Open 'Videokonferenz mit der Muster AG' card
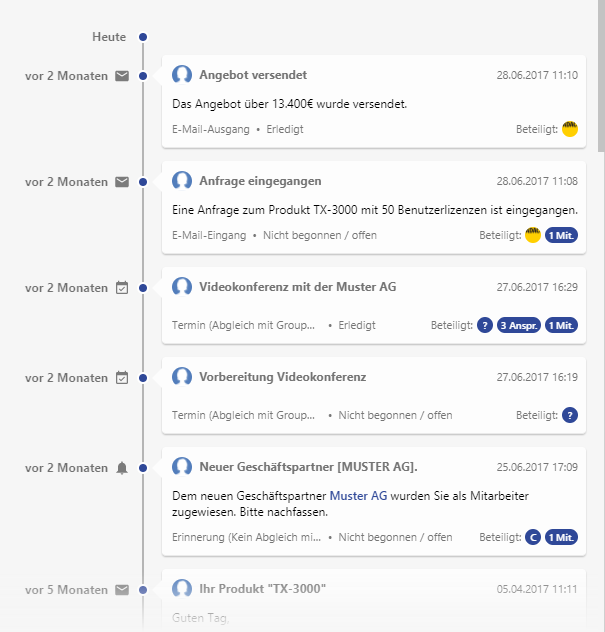605x632 pixels. 297,287
